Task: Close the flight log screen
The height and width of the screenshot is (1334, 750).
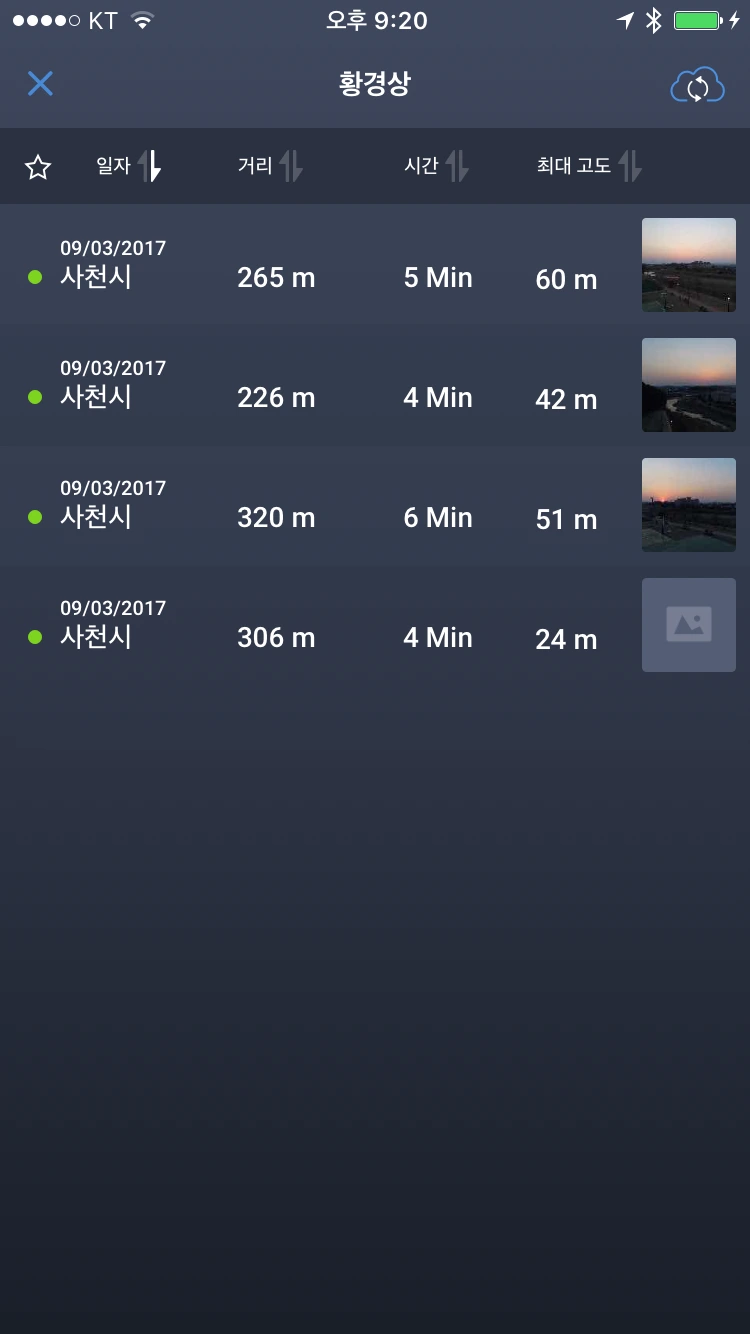Action: [x=40, y=84]
